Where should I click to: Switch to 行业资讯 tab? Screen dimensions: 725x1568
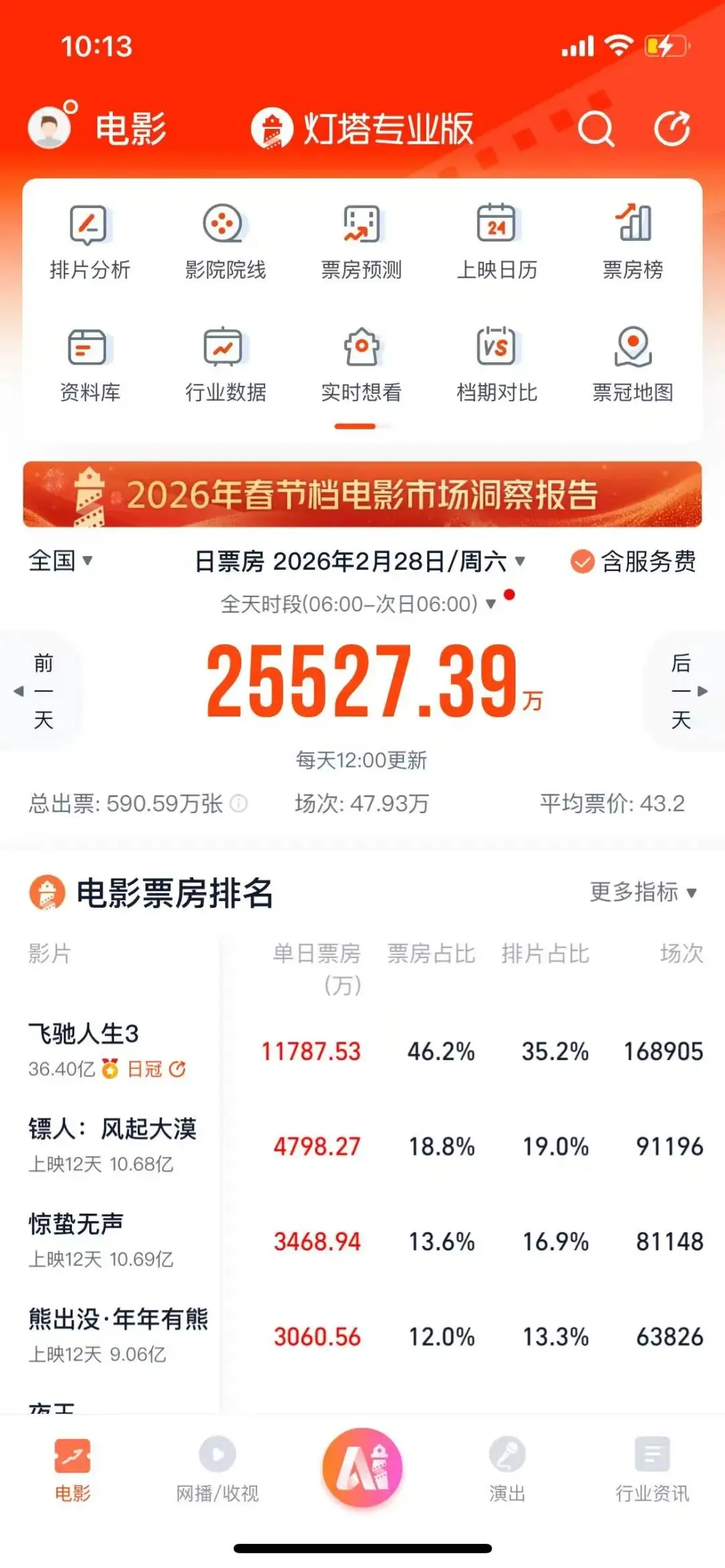(652, 1469)
